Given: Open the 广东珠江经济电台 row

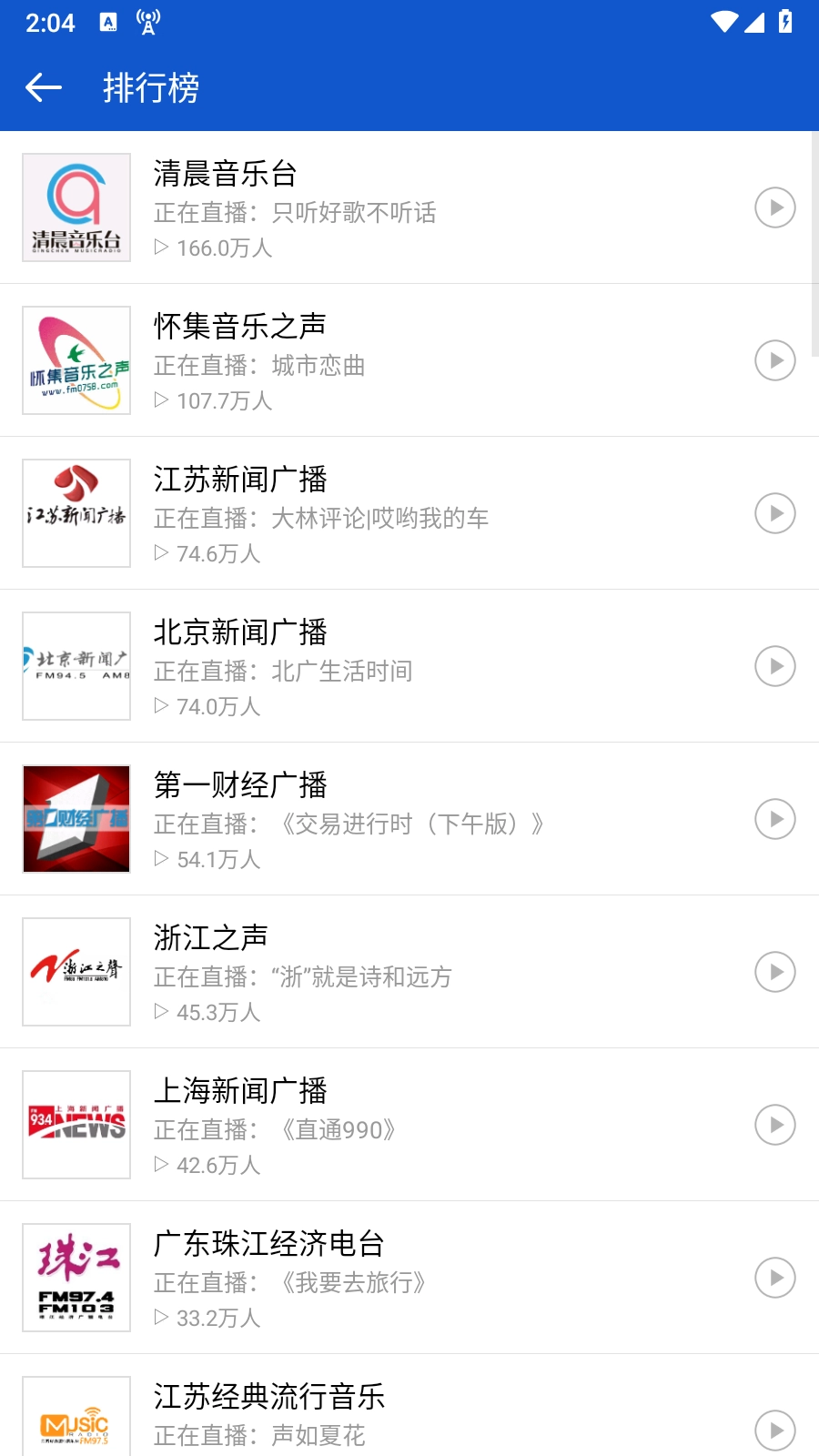Looking at the screenshot, I should click(409, 1279).
